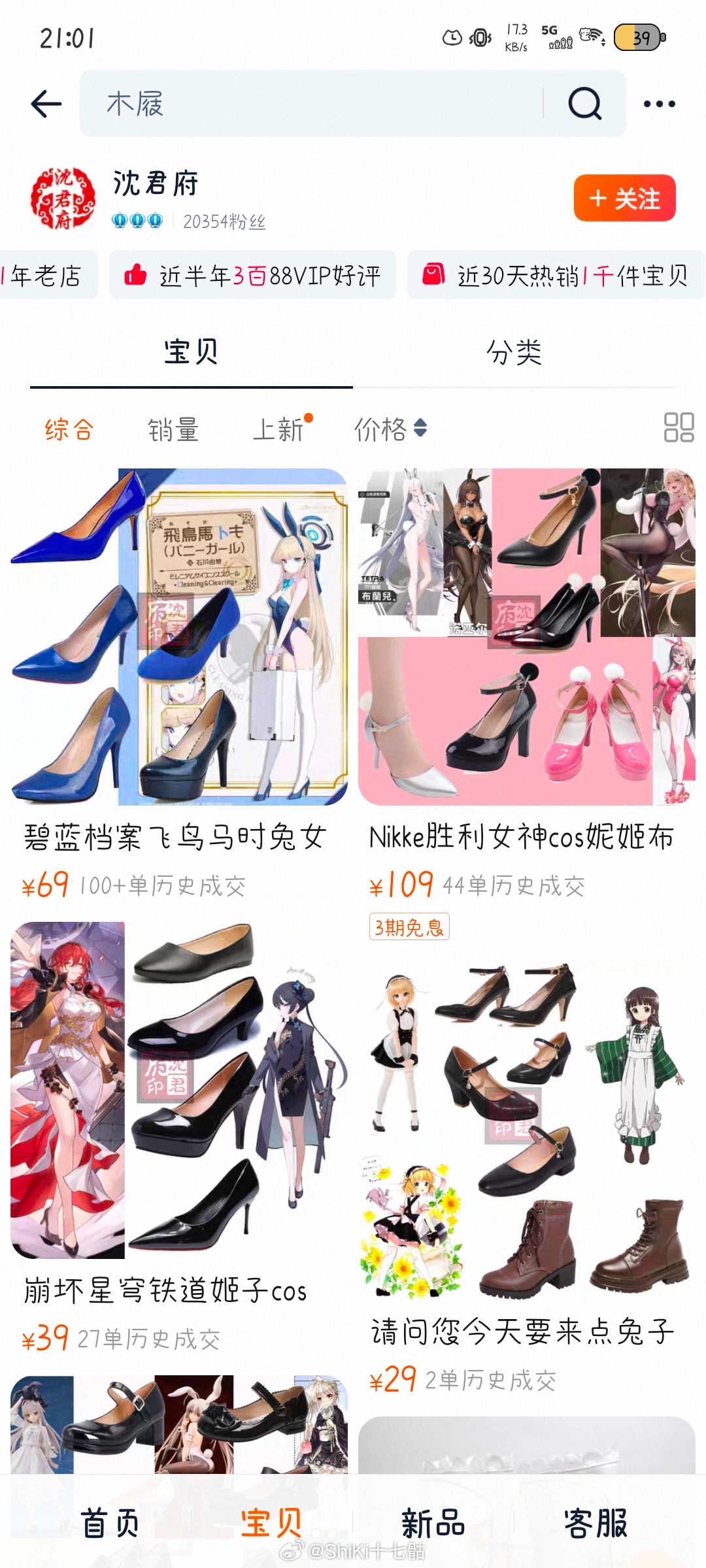Screen dimensions: 706x1568
Task: Select the 宝贝 top tab
Action: [191, 353]
